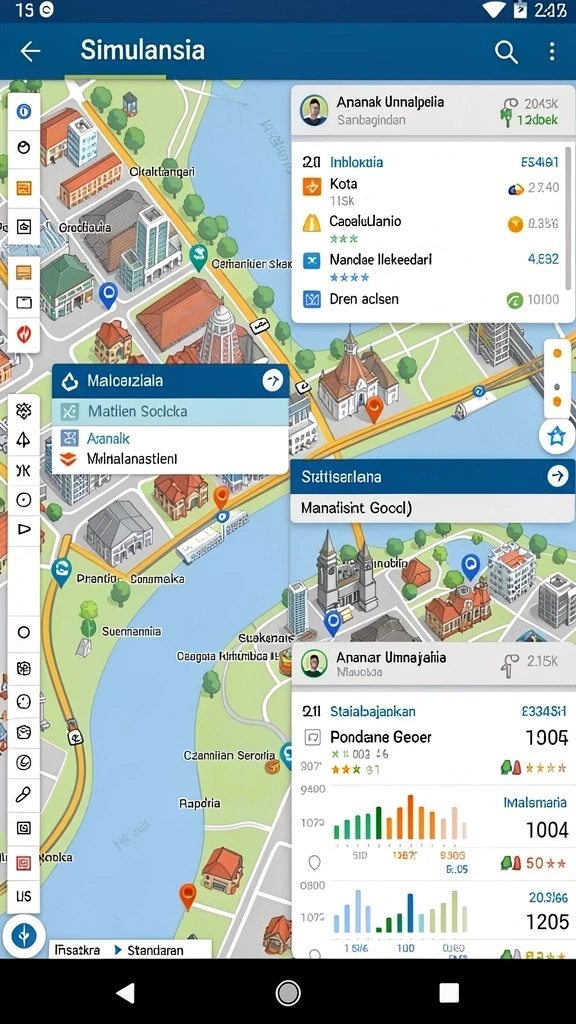Tap the star favorite button on map

click(x=557, y=437)
